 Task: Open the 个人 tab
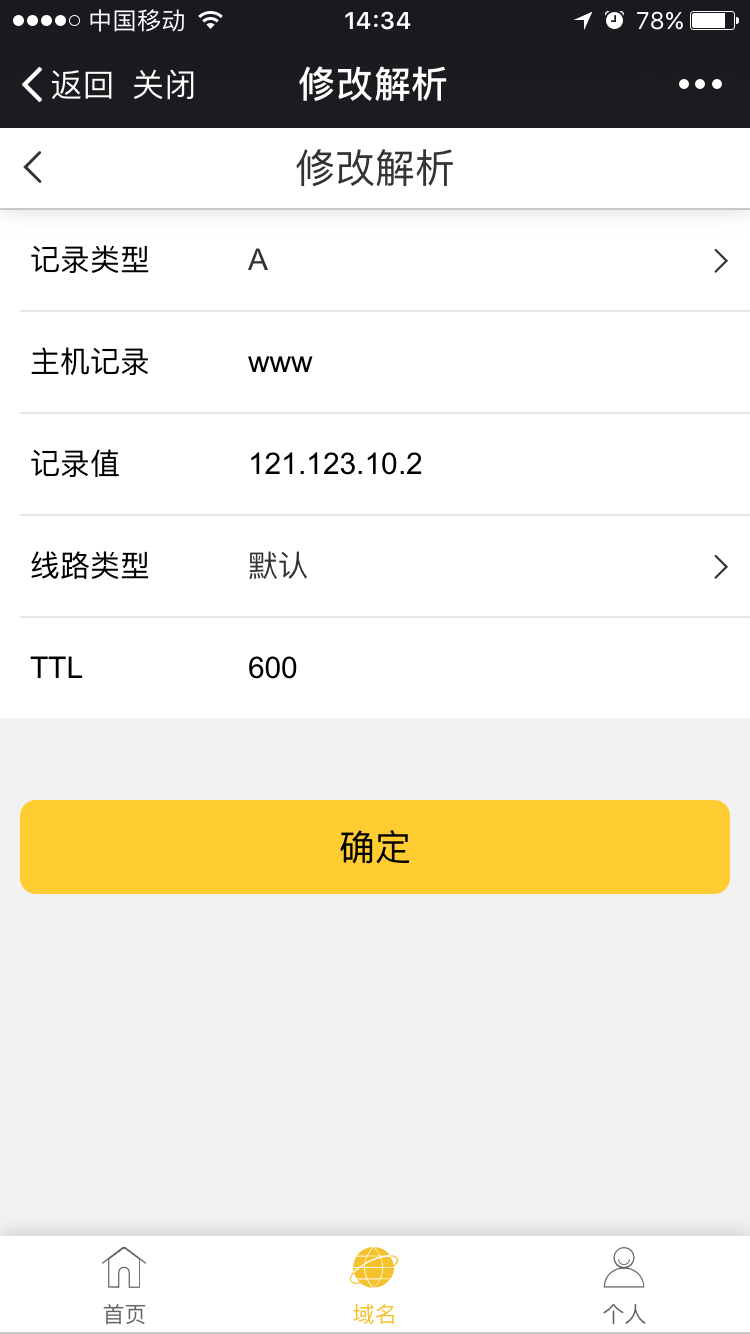(624, 1286)
